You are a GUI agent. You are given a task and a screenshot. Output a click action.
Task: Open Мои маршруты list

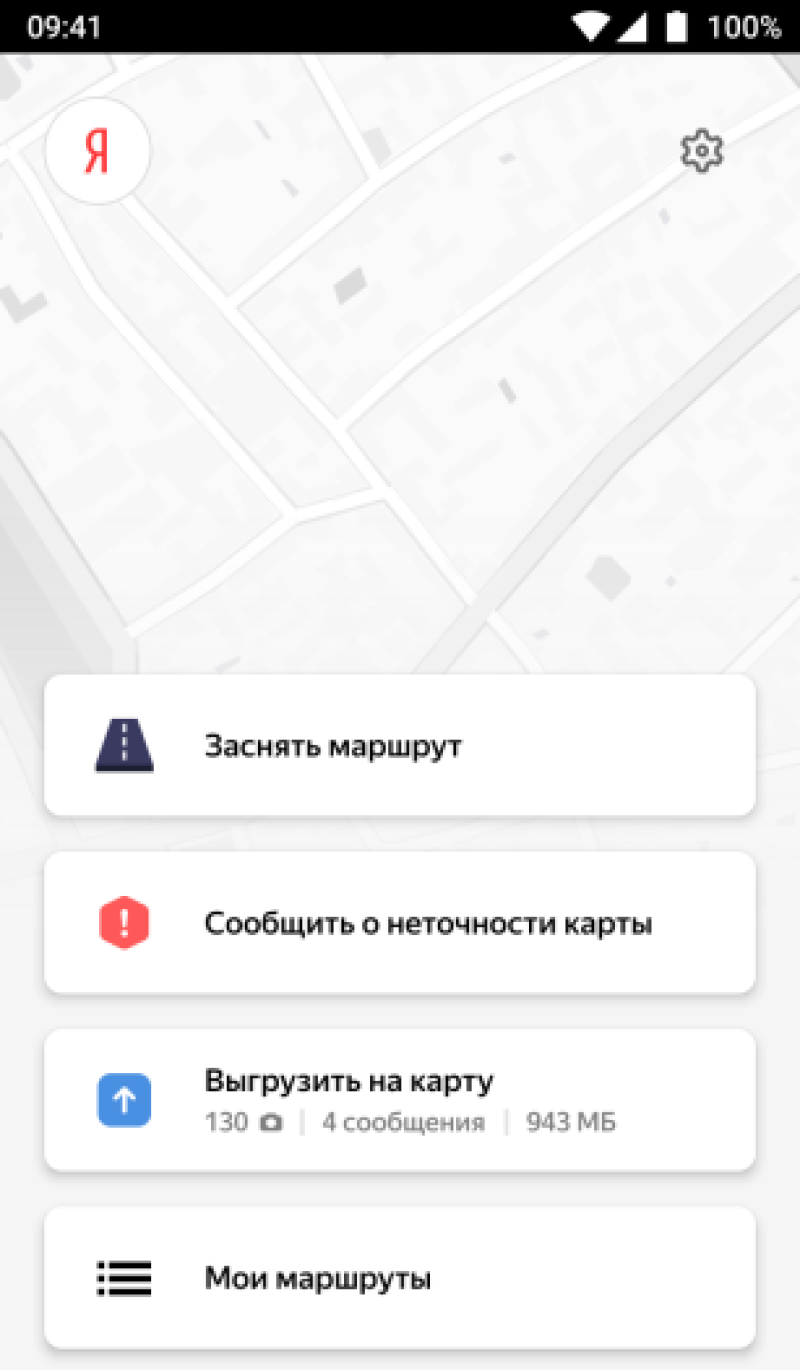[x=400, y=1277]
